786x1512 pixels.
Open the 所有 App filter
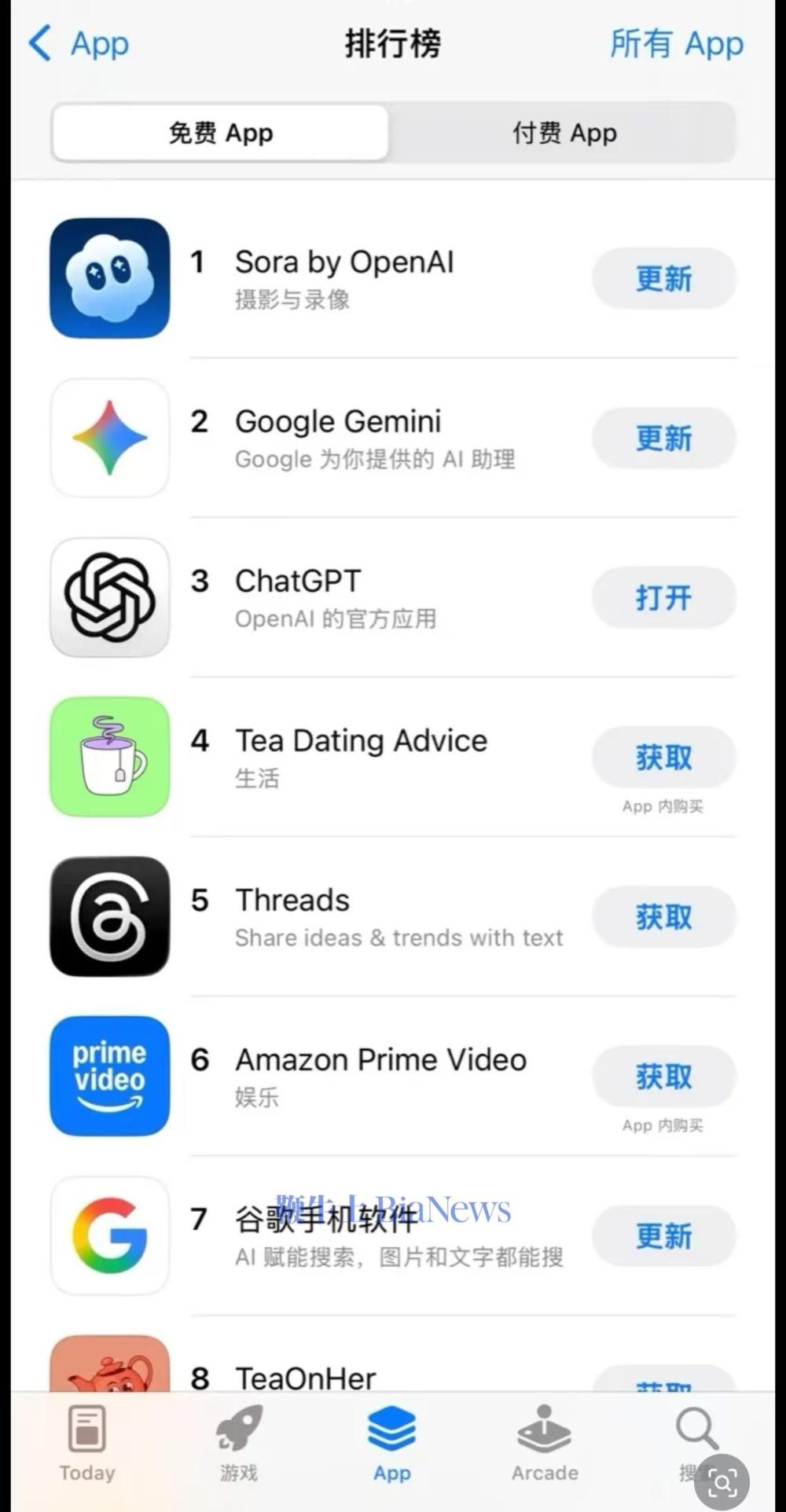tap(676, 44)
